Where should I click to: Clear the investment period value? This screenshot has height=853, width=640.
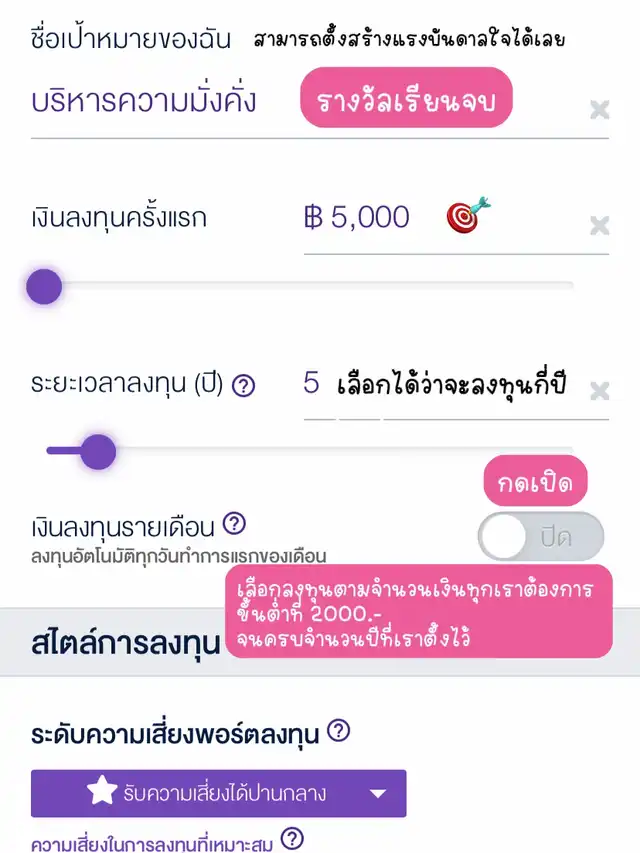tap(599, 390)
